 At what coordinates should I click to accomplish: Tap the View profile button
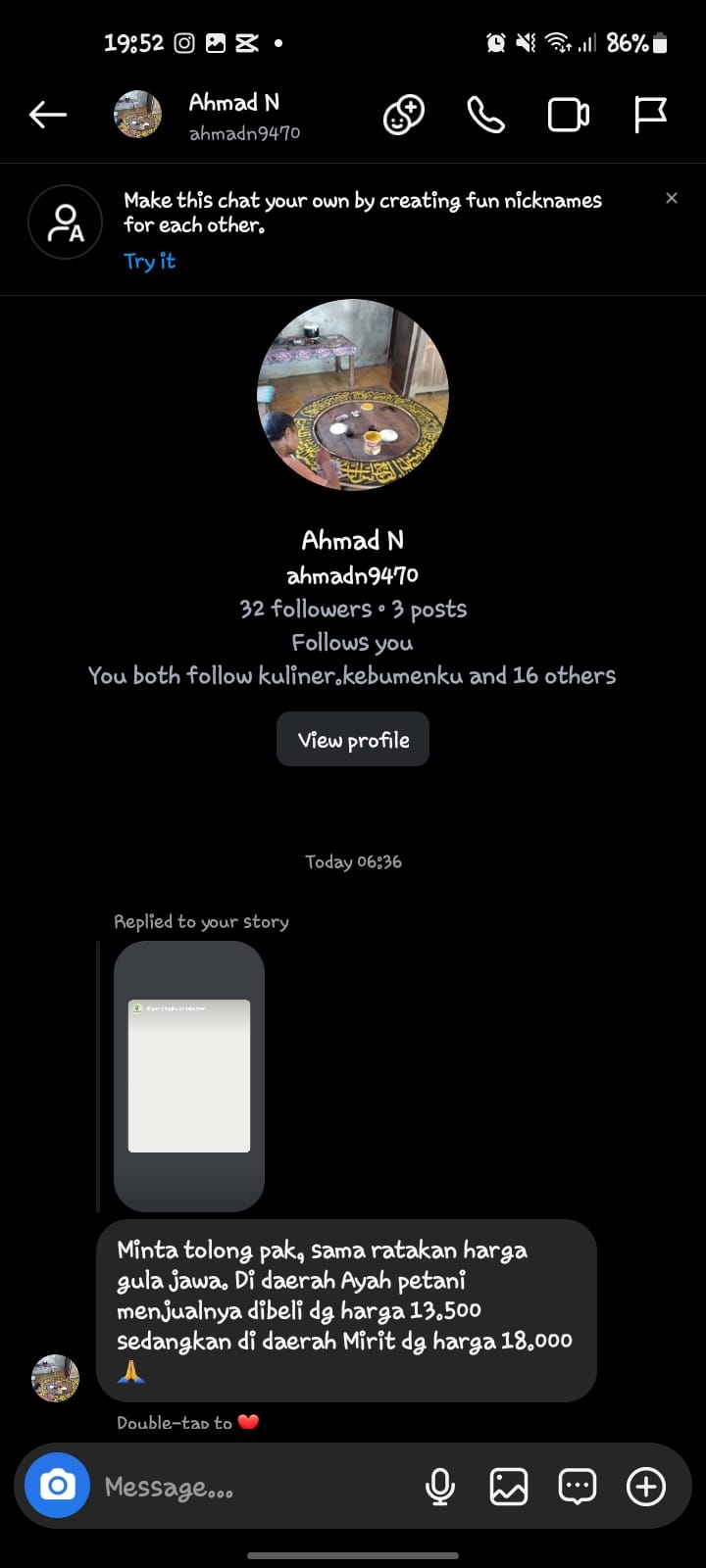pos(353,740)
